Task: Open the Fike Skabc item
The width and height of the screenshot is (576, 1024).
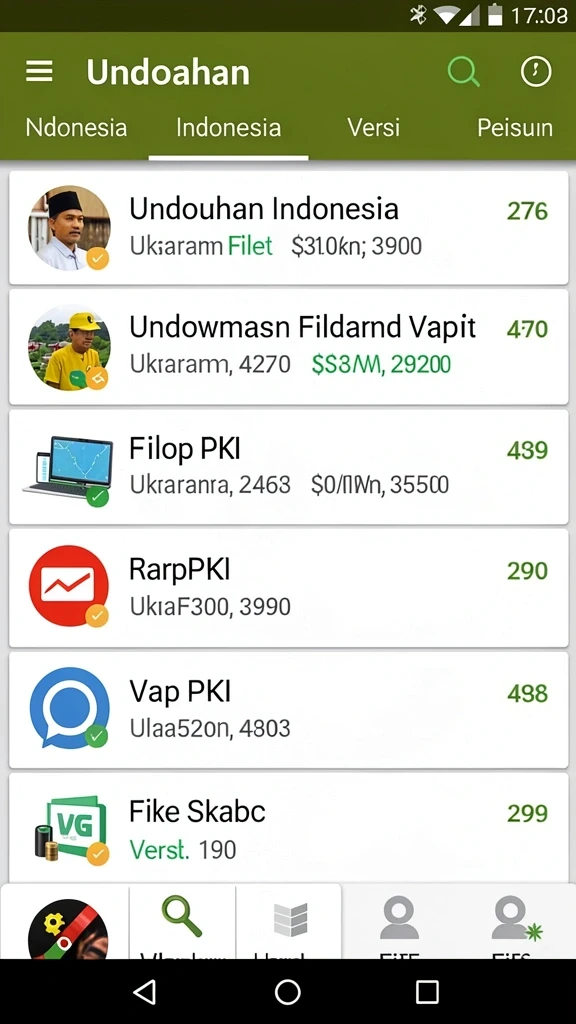Action: tap(288, 828)
